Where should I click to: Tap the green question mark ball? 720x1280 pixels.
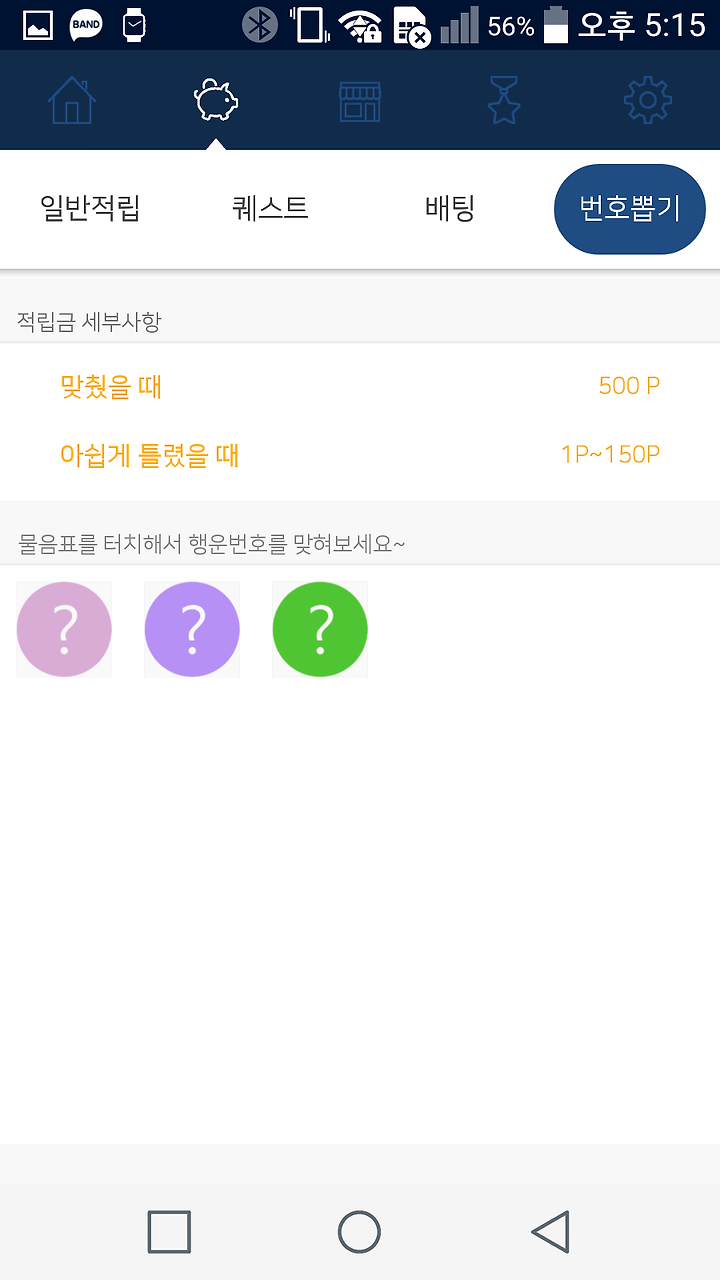click(320, 629)
